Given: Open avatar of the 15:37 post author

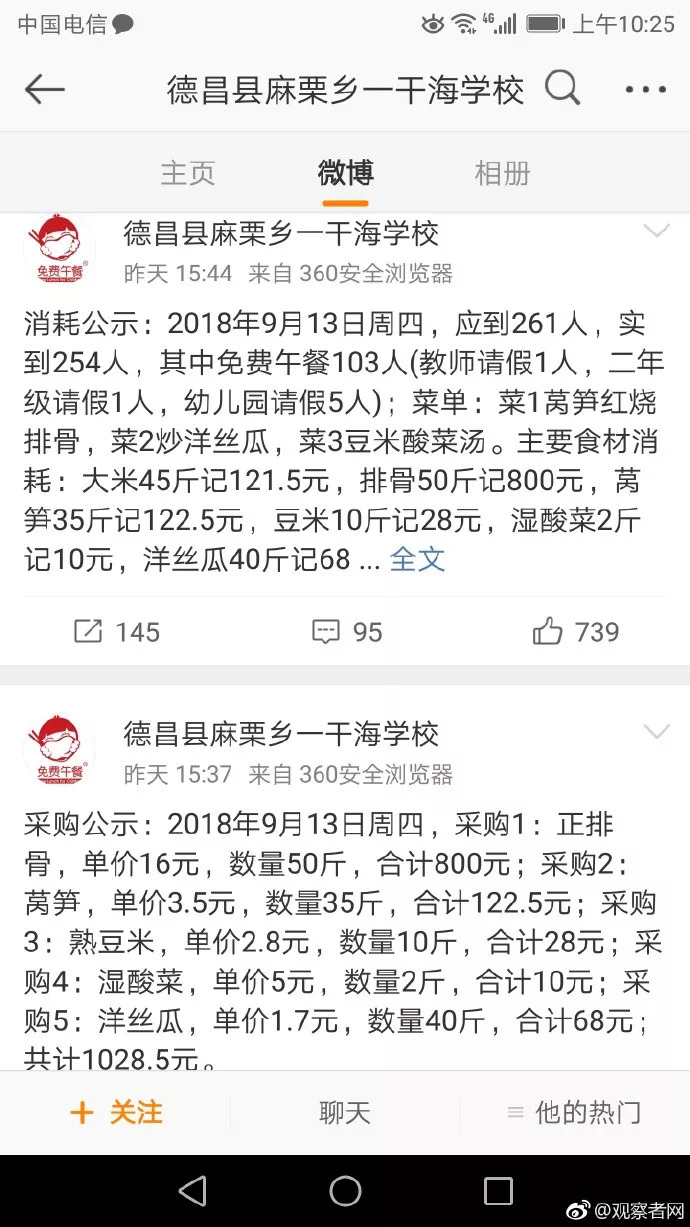Looking at the screenshot, I should click(x=60, y=752).
